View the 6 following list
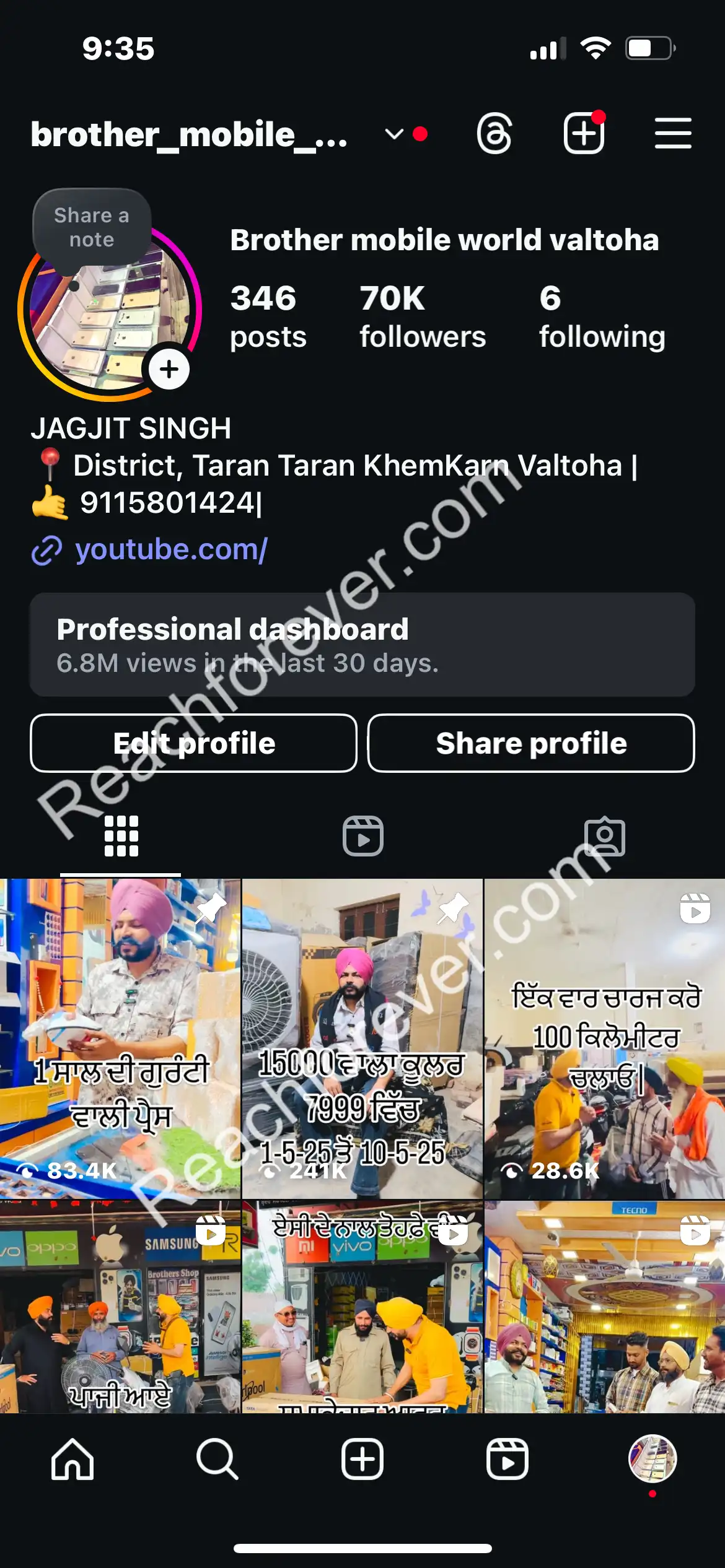This screenshot has width=725, height=1568. point(602,316)
